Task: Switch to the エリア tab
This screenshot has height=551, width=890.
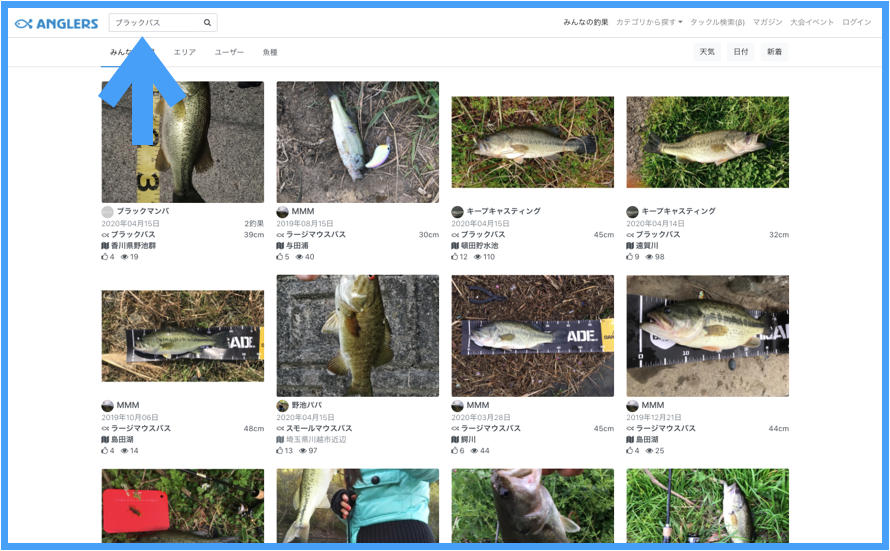Action: (184, 52)
